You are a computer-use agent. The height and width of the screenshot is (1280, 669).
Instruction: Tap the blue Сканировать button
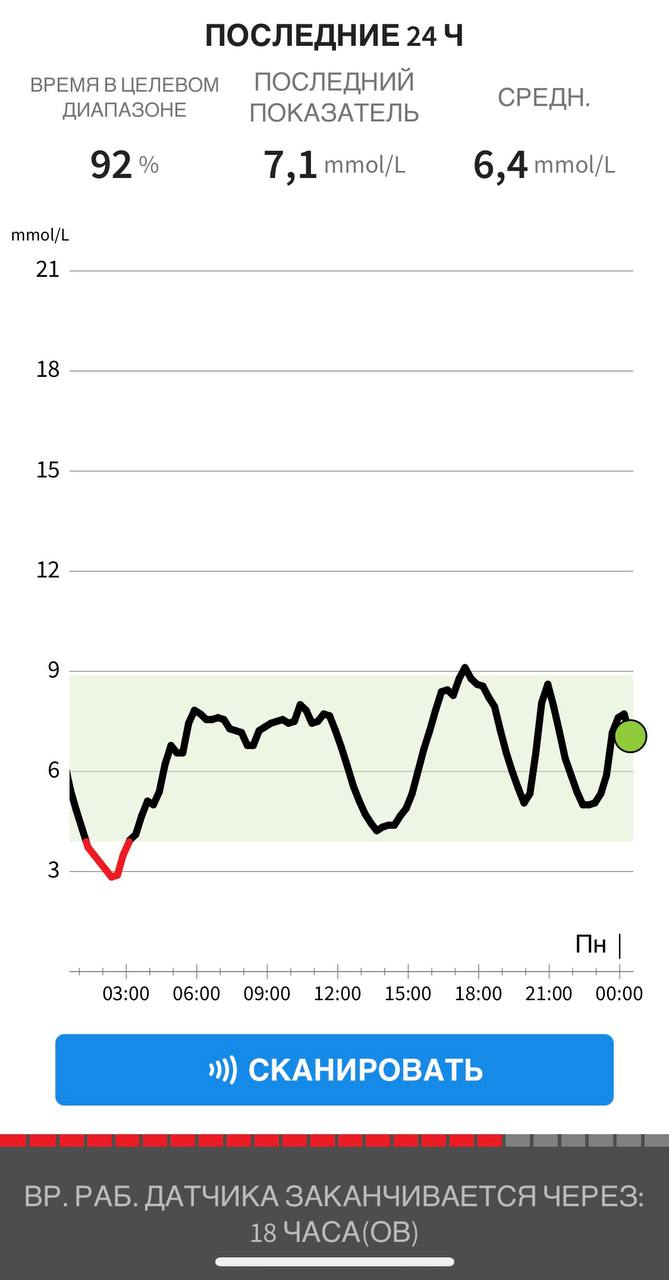pyautogui.click(x=334, y=1070)
